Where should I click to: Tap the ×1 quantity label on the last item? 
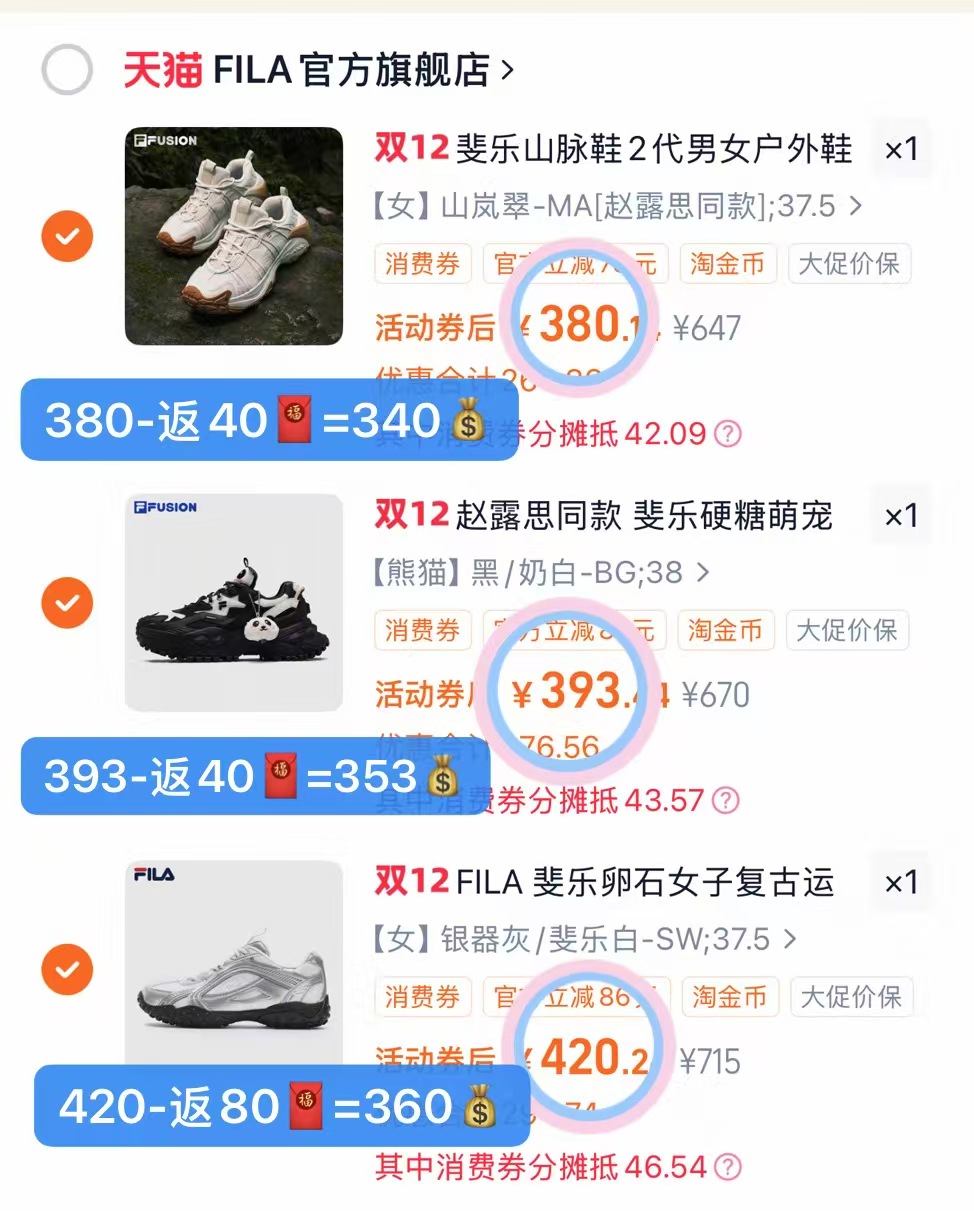(901, 883)
